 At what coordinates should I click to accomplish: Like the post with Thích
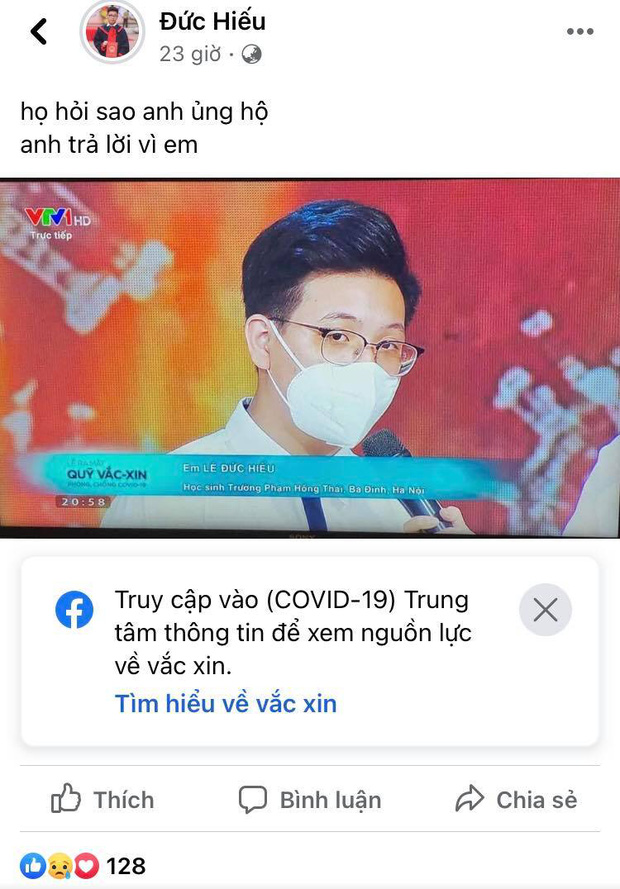pos(103,799)
